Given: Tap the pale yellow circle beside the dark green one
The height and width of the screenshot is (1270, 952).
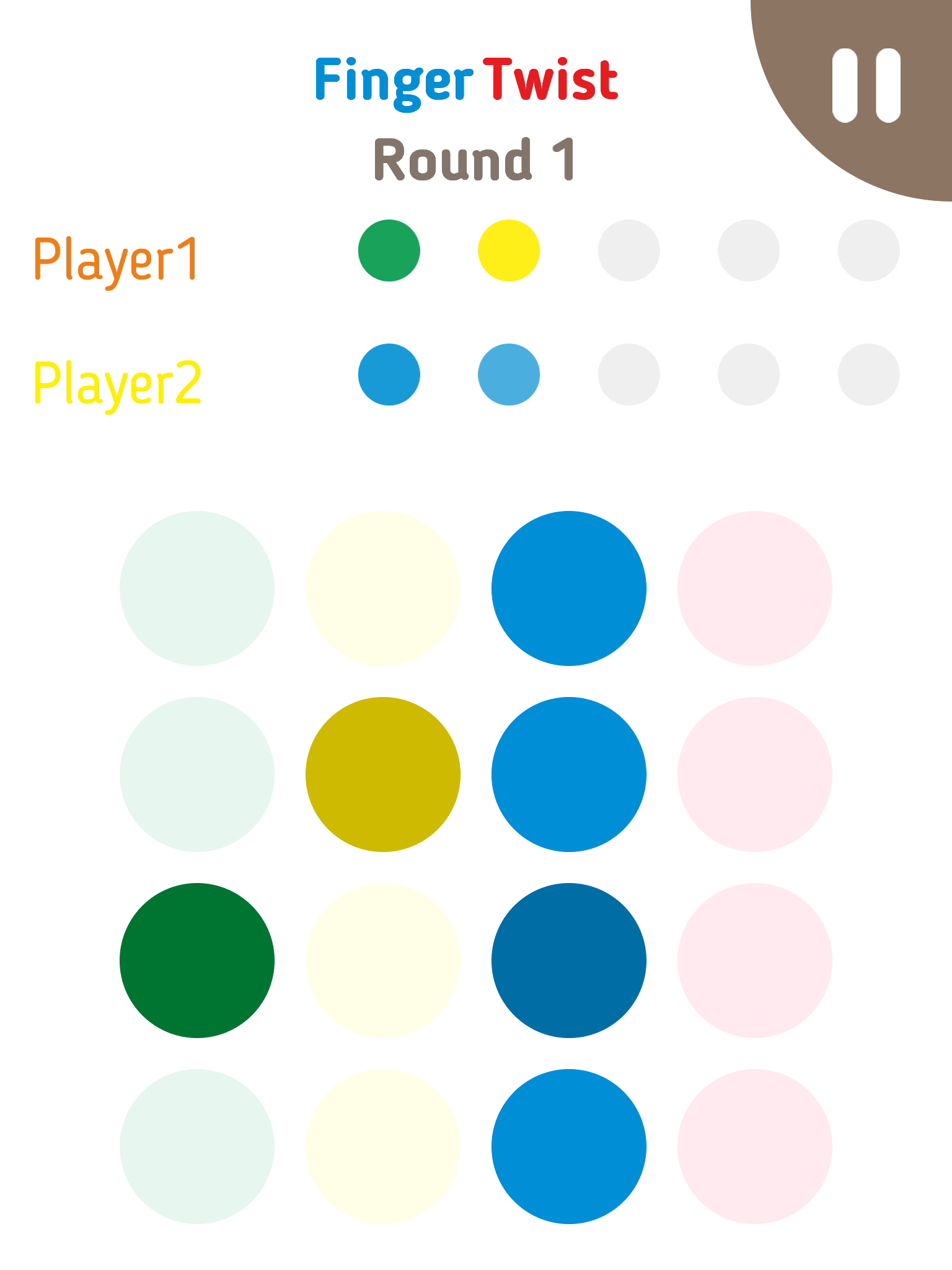Looking at the screenshot, I should point(383,960).
